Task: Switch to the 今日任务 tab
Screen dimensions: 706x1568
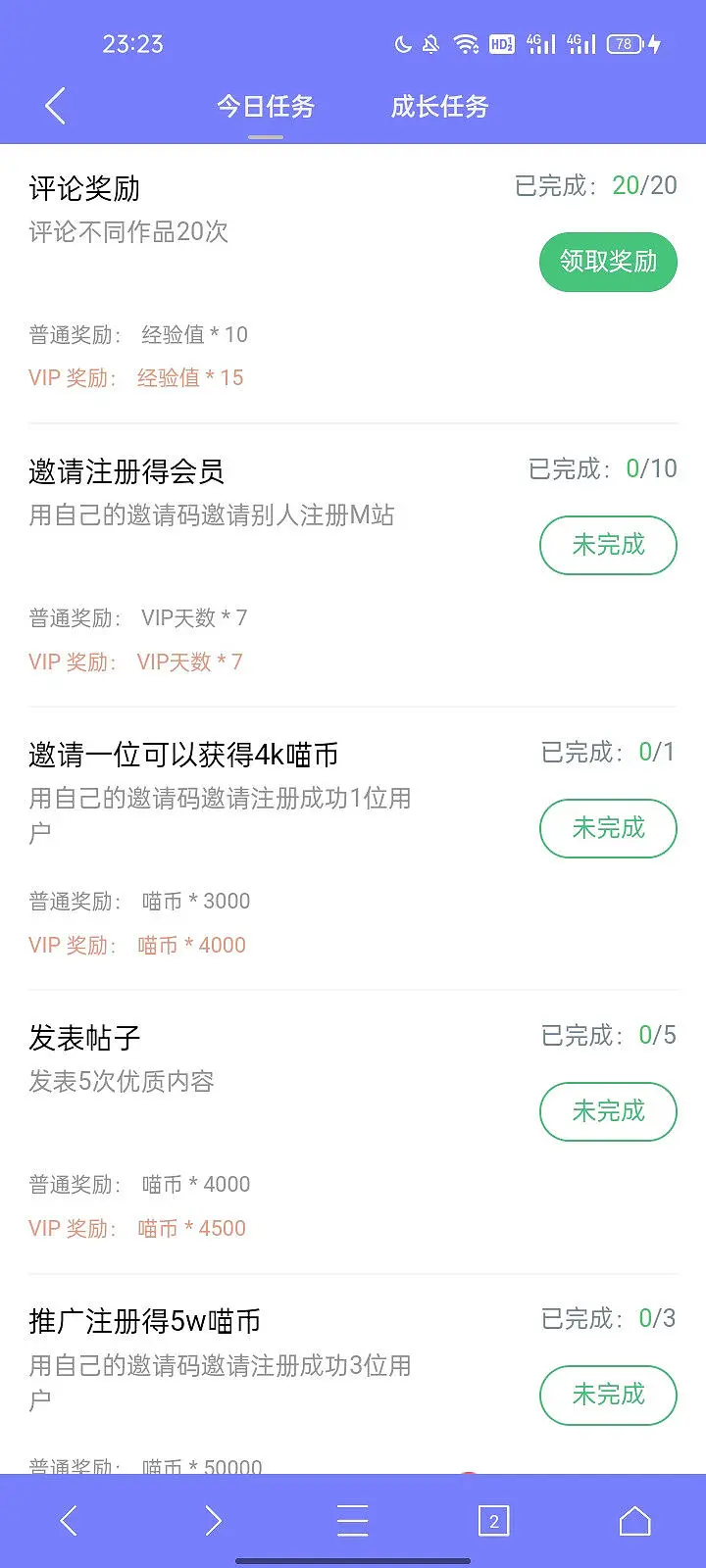Action: click(265, 106)
